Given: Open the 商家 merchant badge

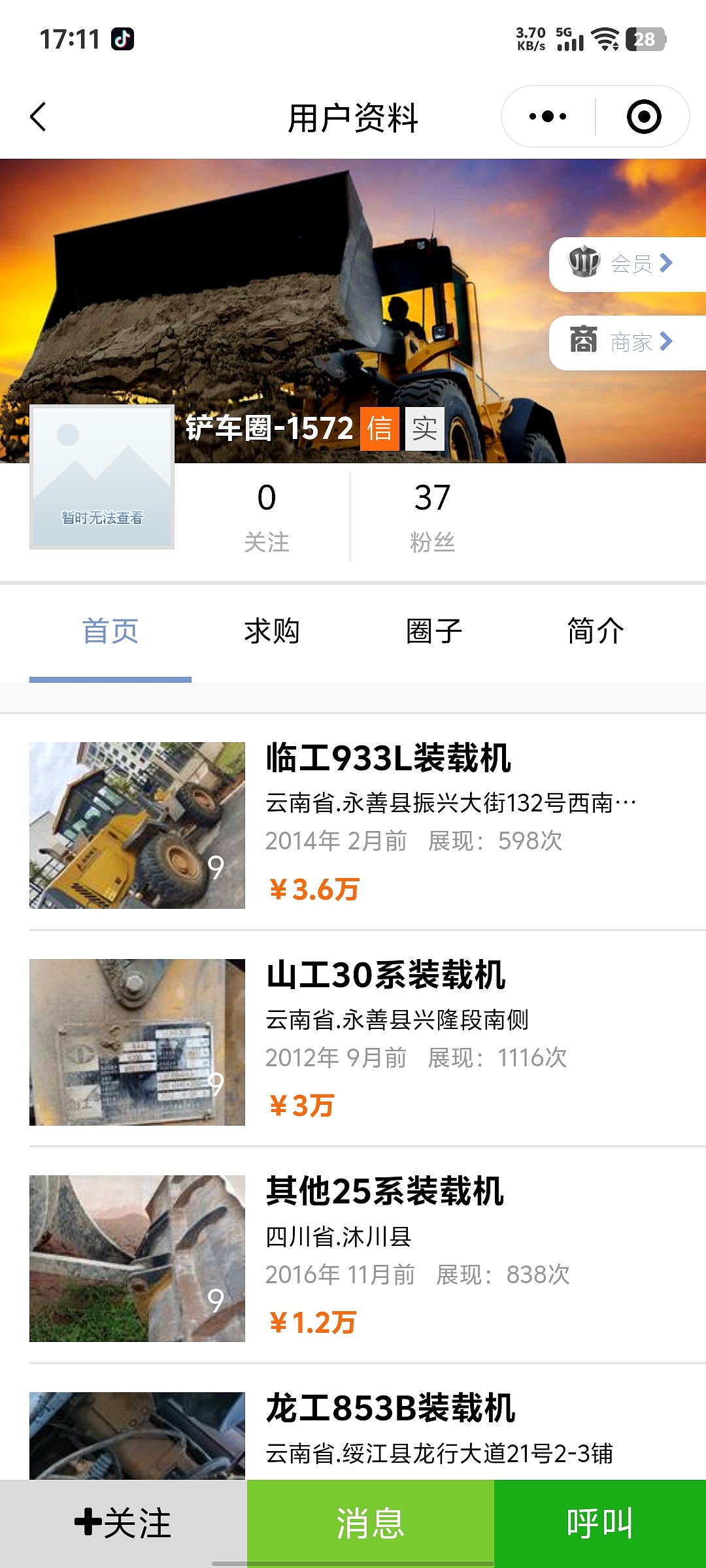Looking at the screenshot, I should (622, 342).
